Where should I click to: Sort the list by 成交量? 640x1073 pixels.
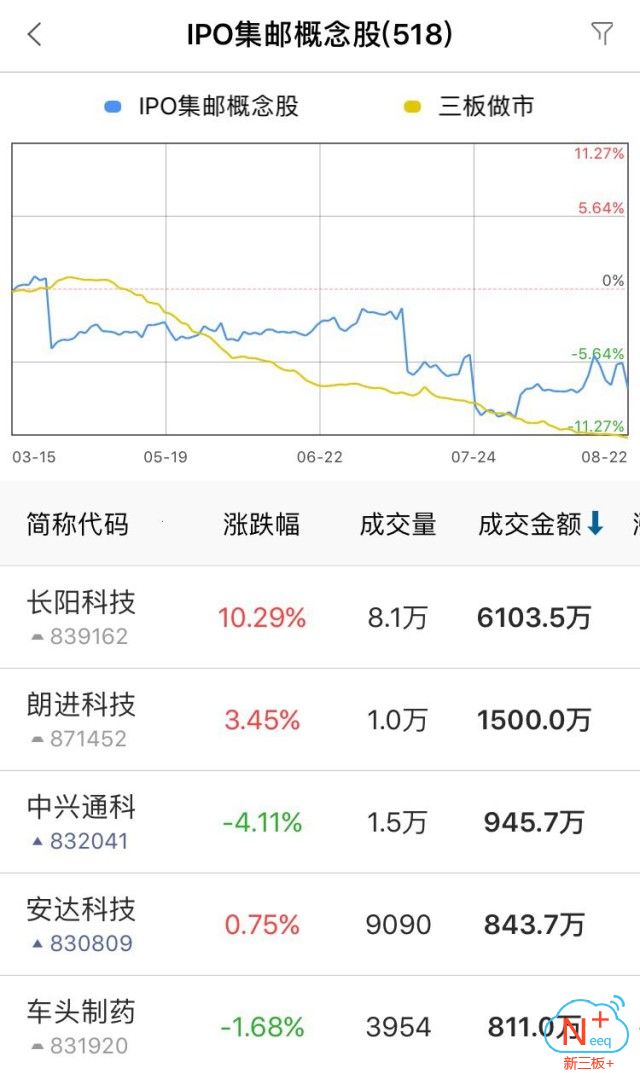point(398,524)
